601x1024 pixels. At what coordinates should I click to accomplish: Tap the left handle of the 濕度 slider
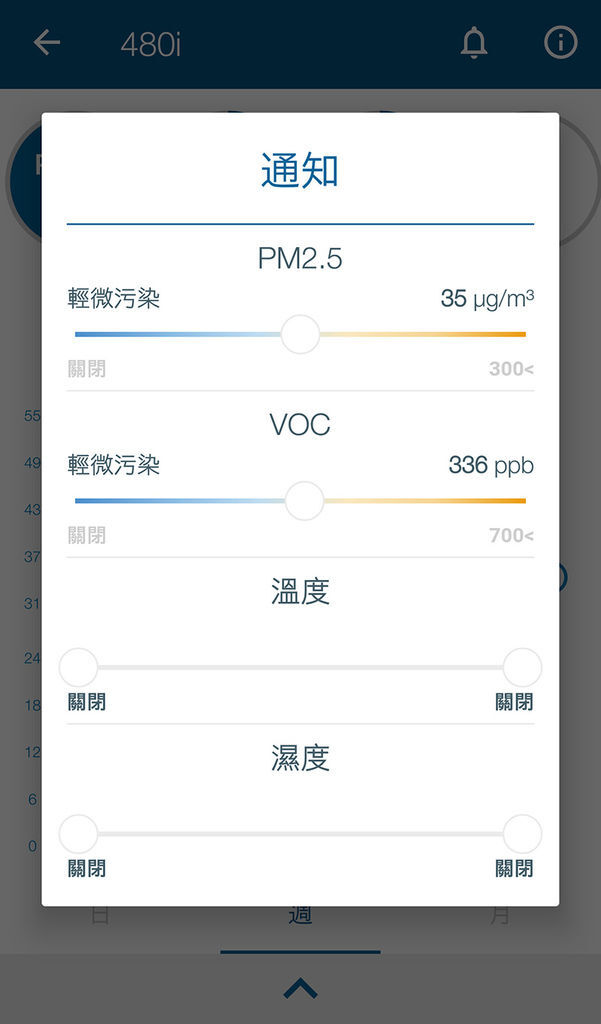point(78,834)
